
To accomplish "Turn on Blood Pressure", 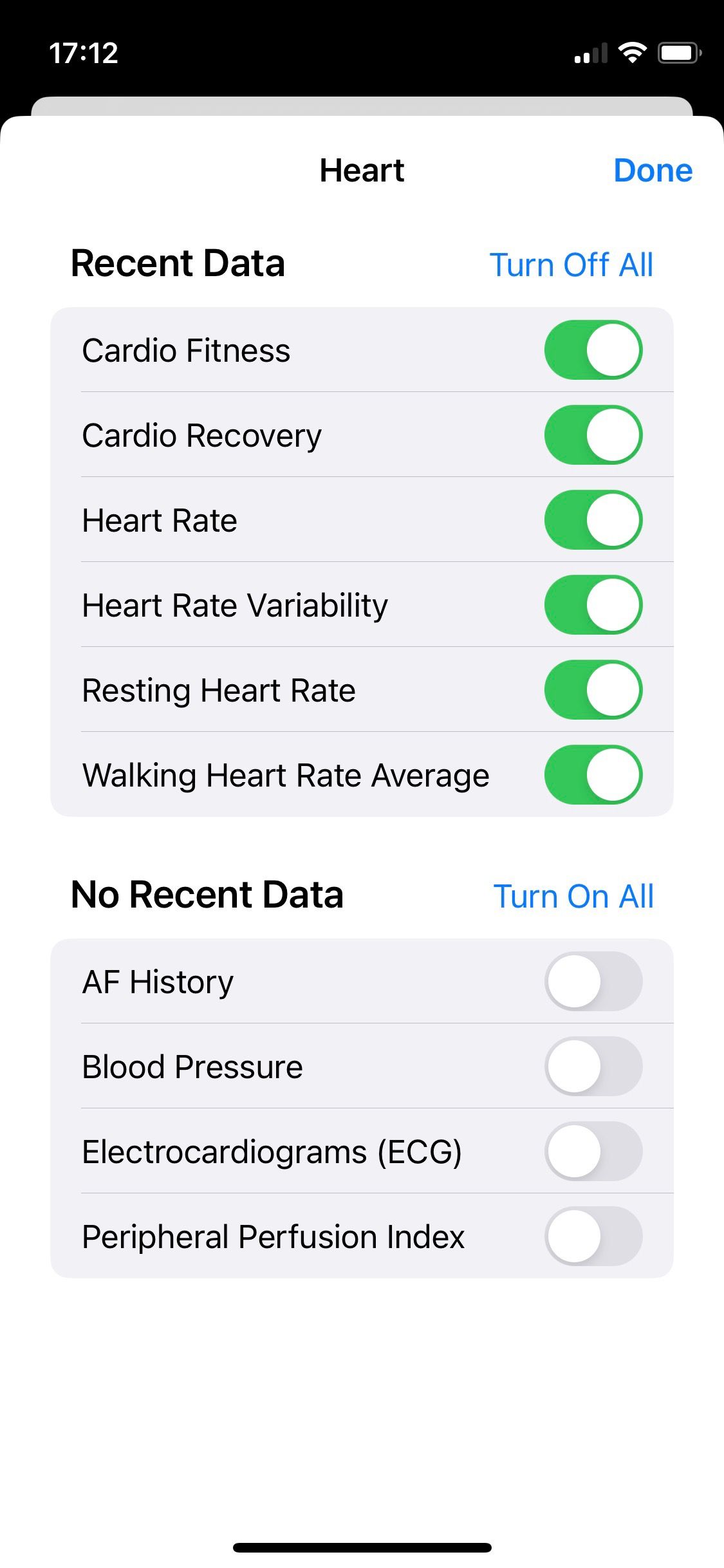I will 593,1066.
